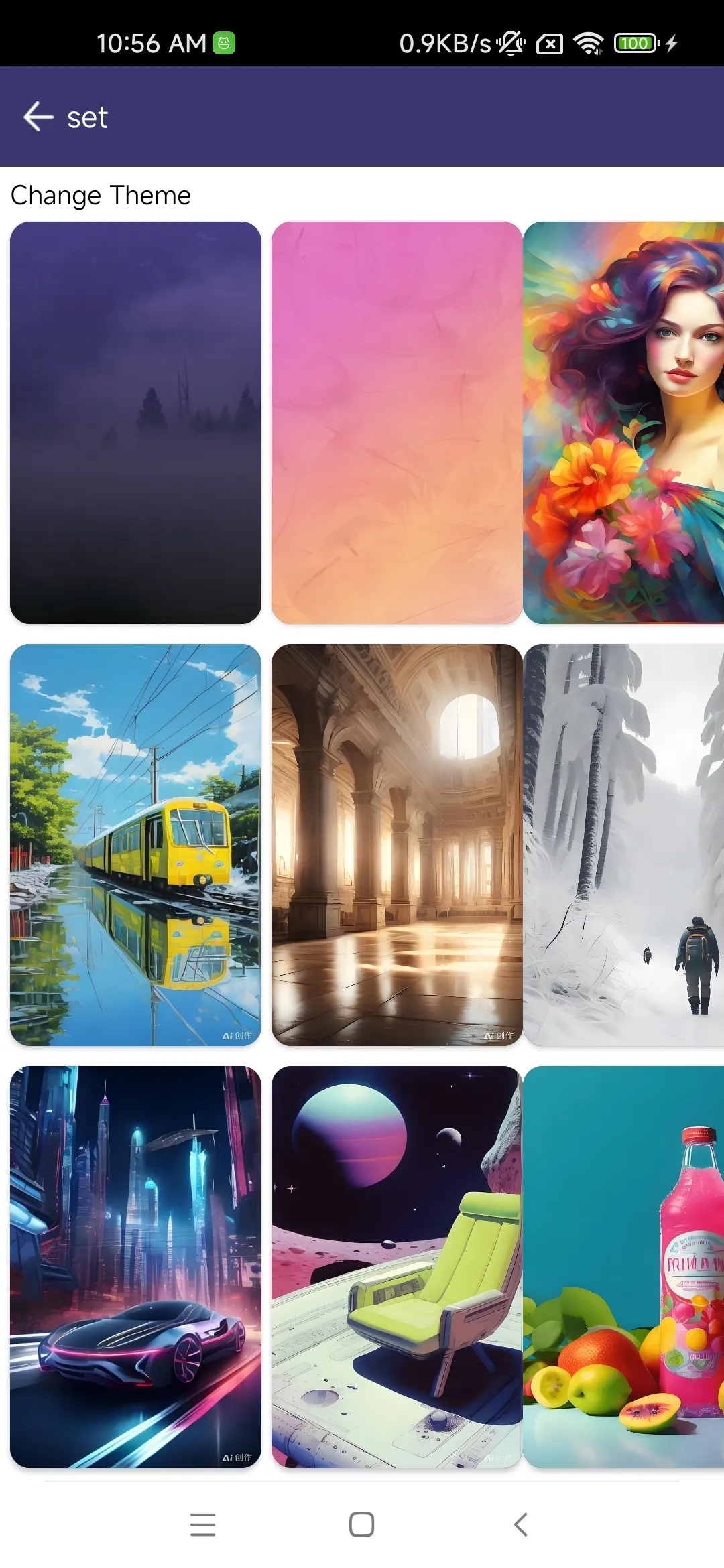Select the pink juice bottle and fruit theme
This screenshot has width=724, height=1568.
[x=623, y=1267]
